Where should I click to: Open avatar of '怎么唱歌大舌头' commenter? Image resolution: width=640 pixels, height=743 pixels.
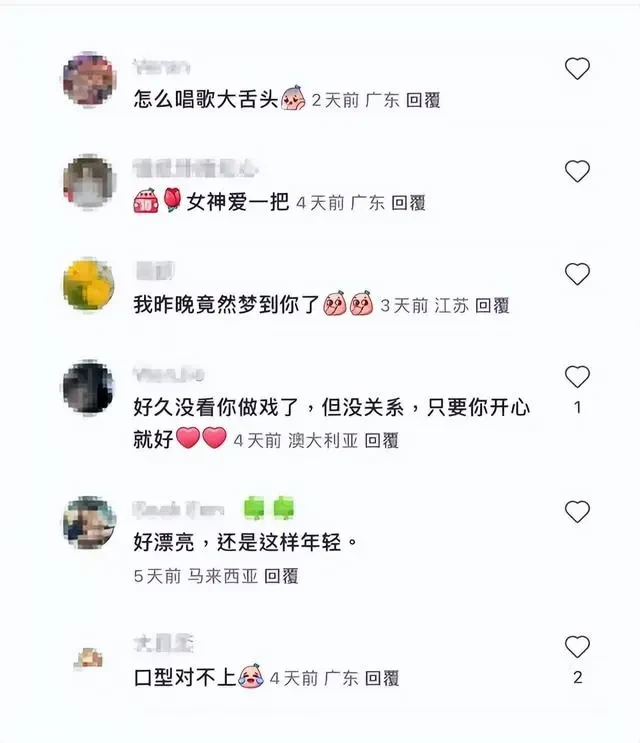(x=89, y=78)
